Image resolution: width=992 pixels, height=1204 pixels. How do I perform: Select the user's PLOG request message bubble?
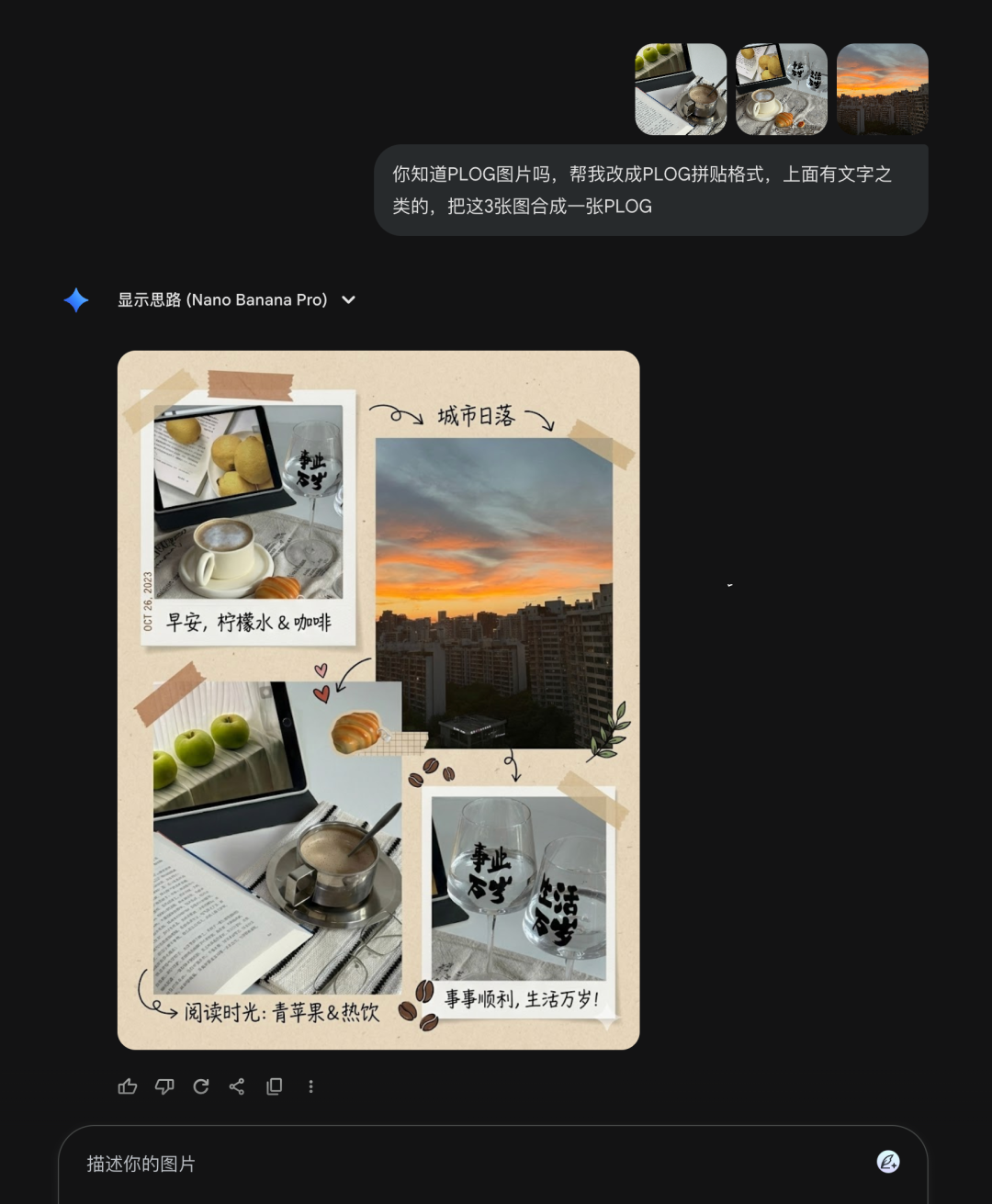651,189
